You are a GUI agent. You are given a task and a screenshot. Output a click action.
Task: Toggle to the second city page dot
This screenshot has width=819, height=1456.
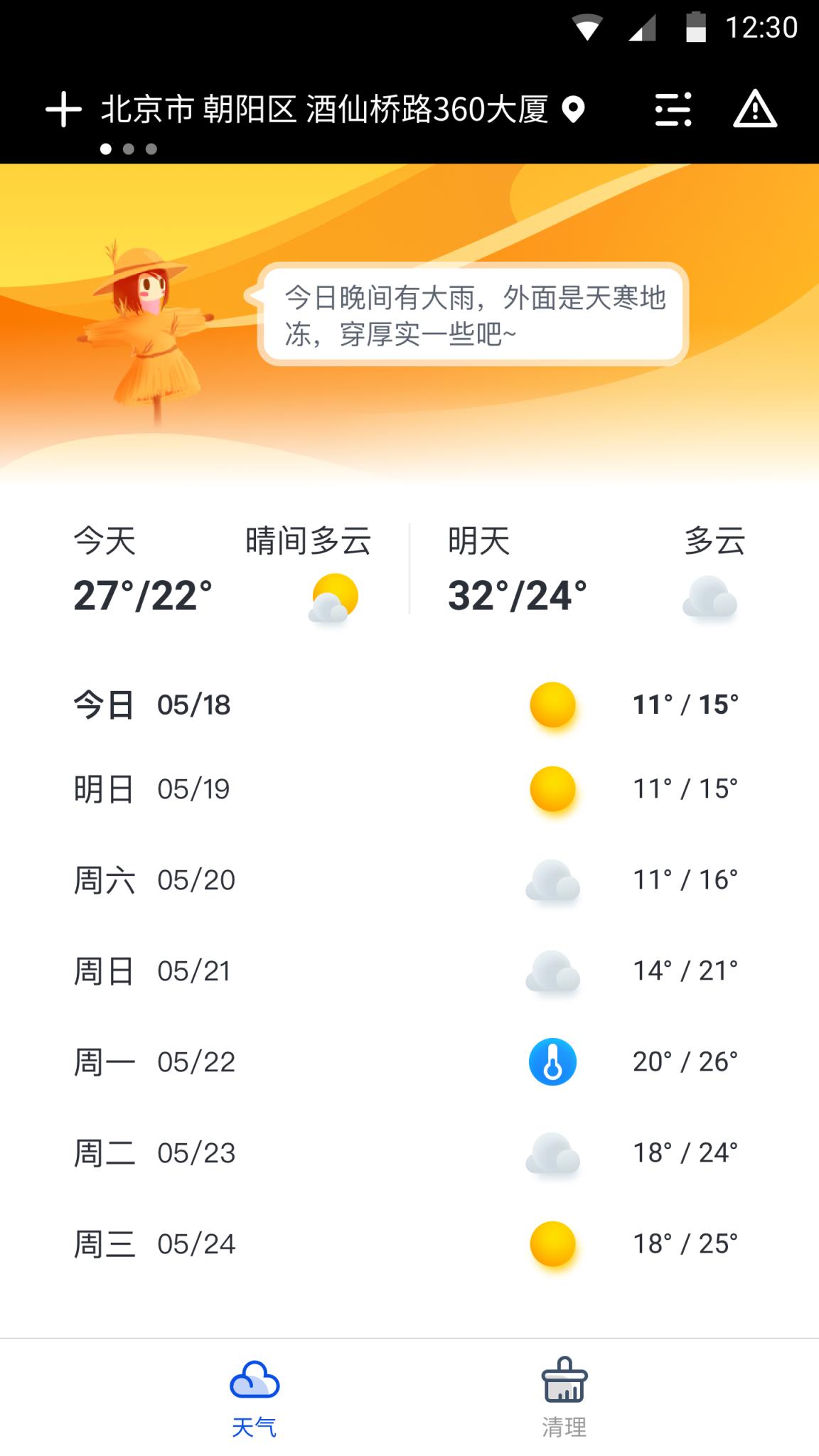[x=130, y=149]
